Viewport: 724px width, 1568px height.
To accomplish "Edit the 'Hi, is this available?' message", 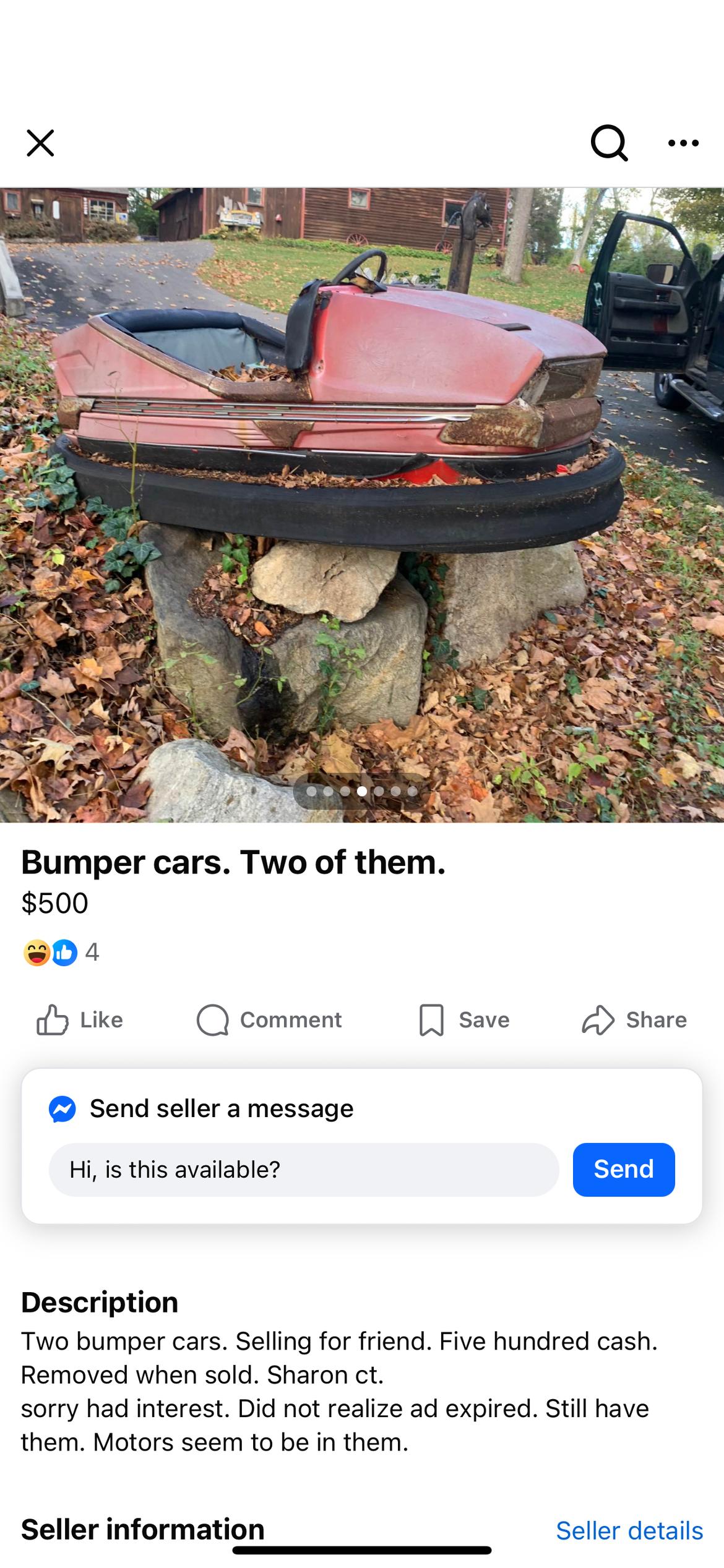I will 303,1169.
